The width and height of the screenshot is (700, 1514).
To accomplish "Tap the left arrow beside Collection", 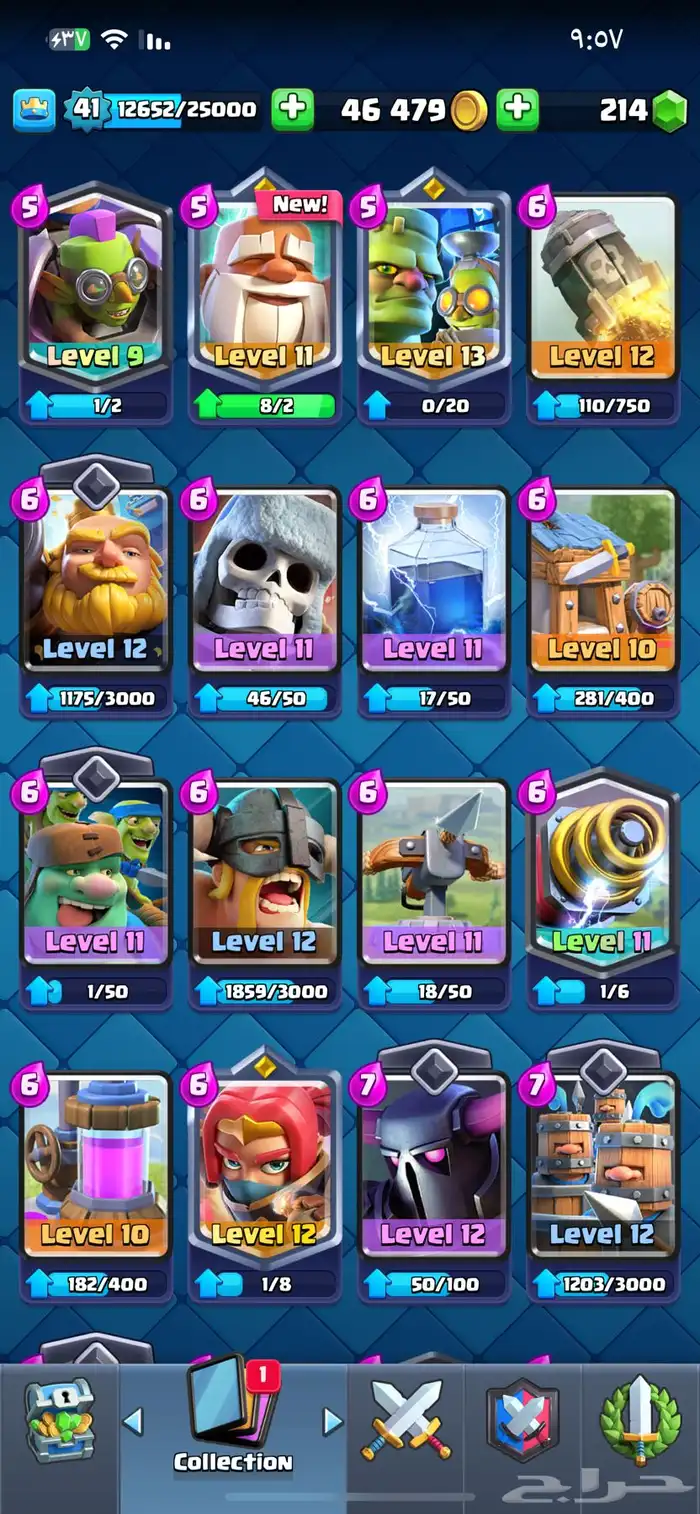I will click(133, 1420).
